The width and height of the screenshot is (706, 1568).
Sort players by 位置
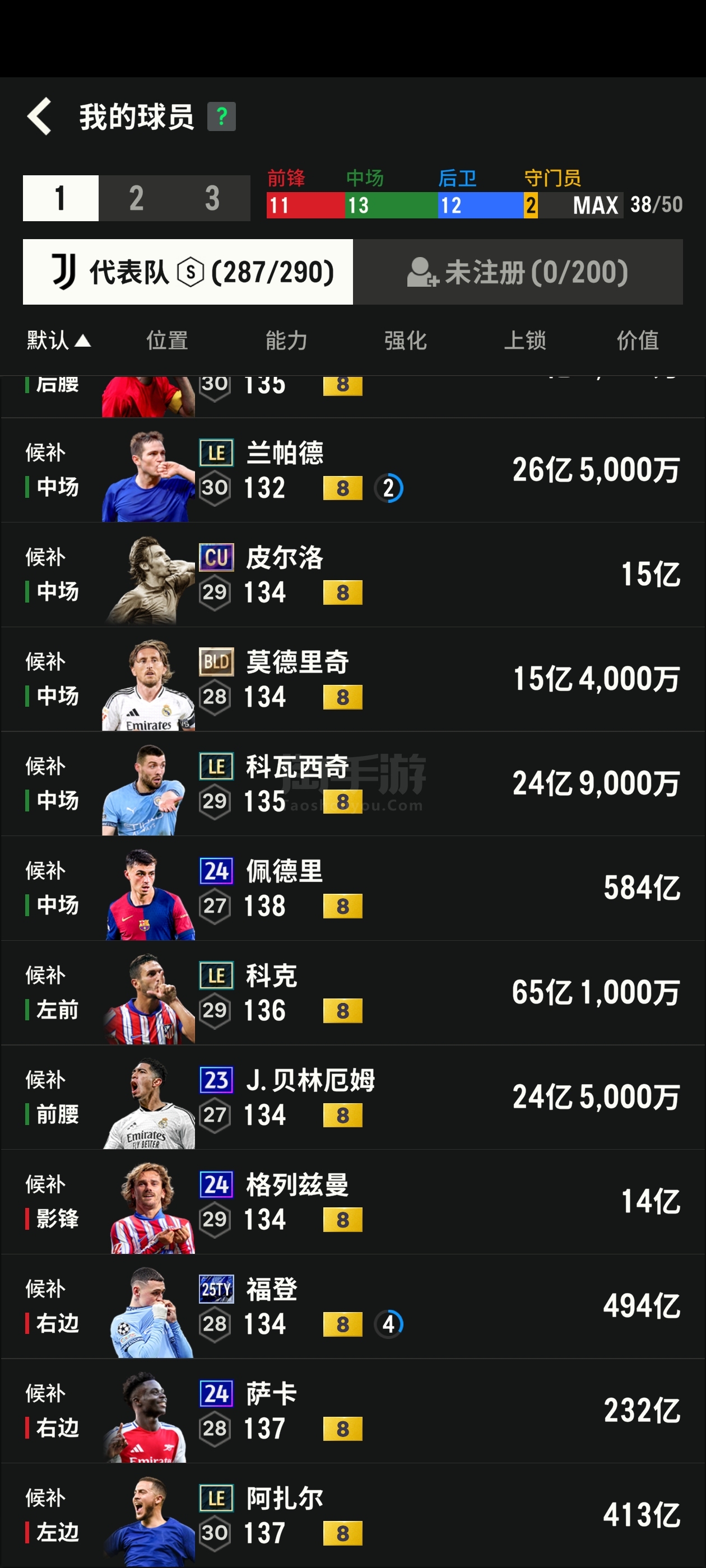pyautogui.click(x=167, y=340)
